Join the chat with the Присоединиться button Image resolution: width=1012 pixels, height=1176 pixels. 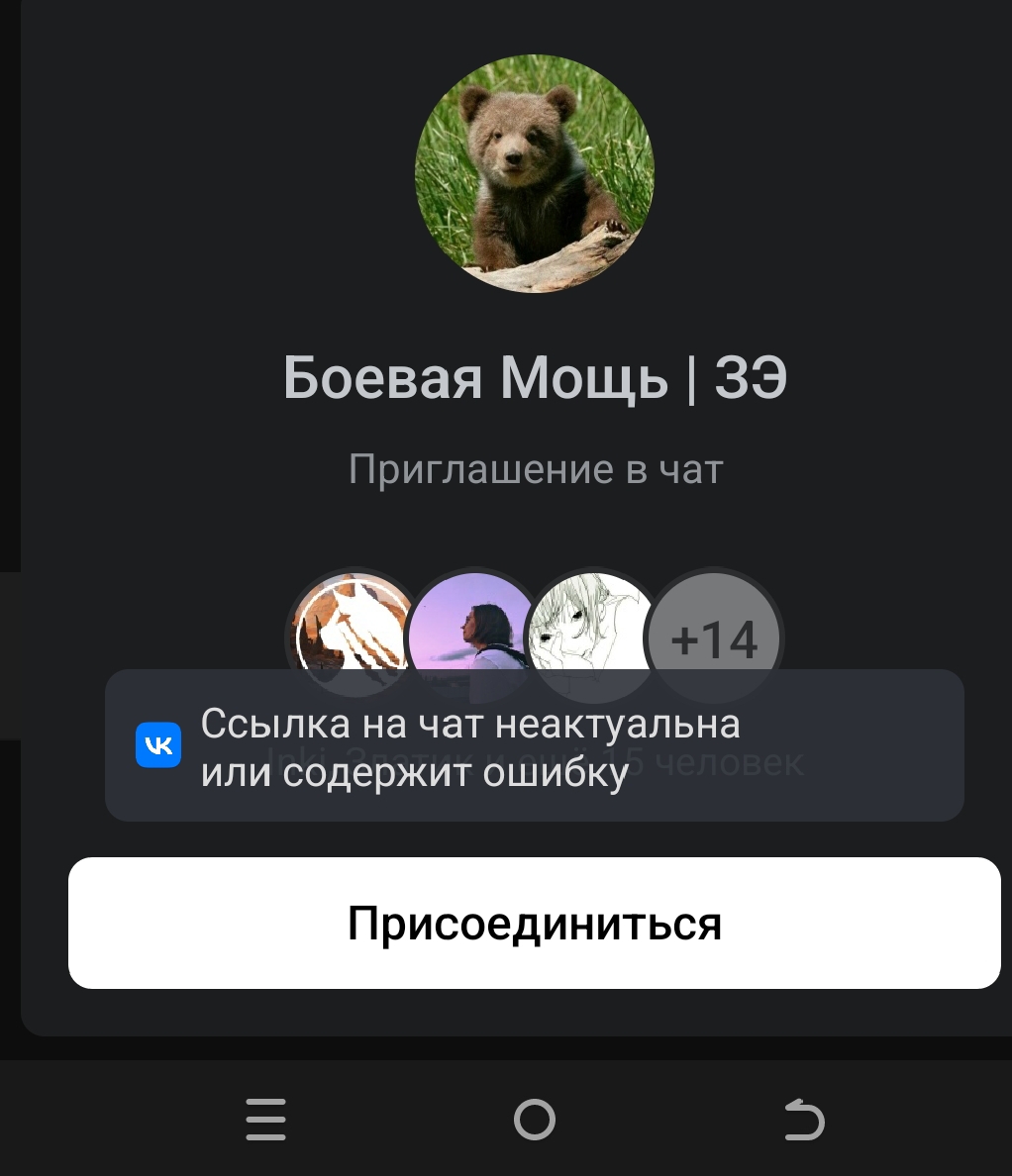coord(534,923)
